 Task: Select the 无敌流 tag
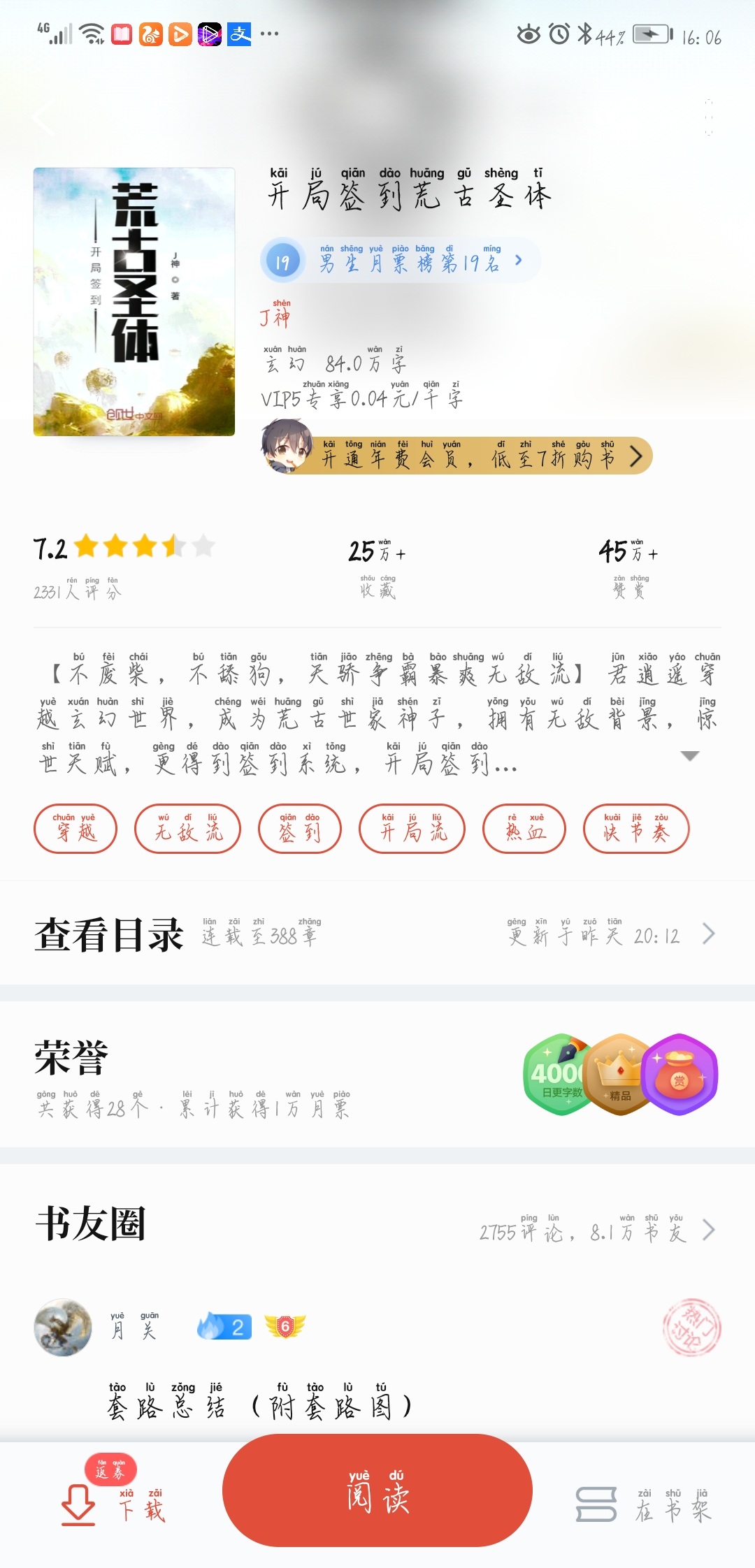[x=187, y=829]
